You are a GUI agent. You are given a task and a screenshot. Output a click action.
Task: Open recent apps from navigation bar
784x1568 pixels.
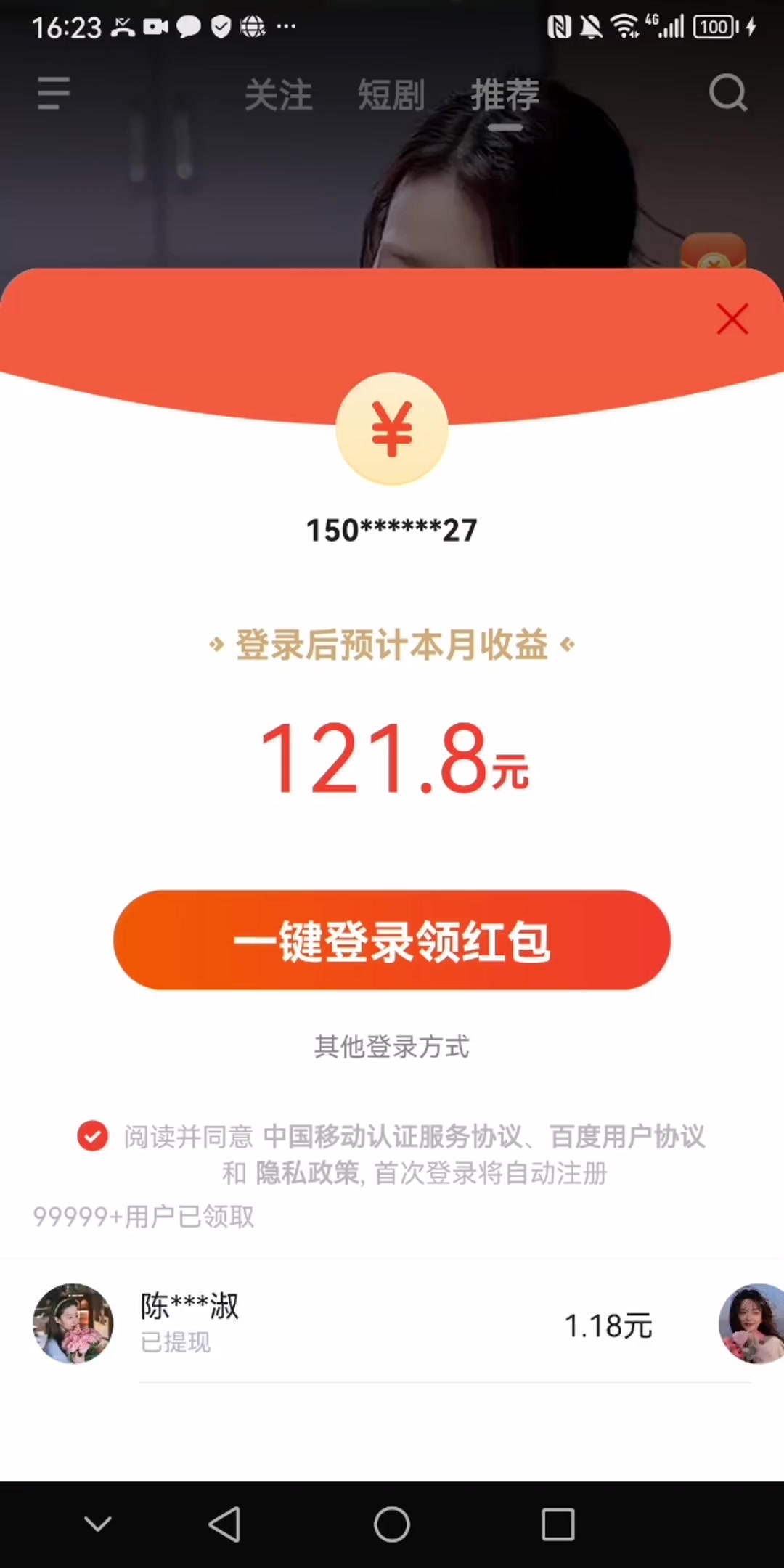[x=558, y=1524]
